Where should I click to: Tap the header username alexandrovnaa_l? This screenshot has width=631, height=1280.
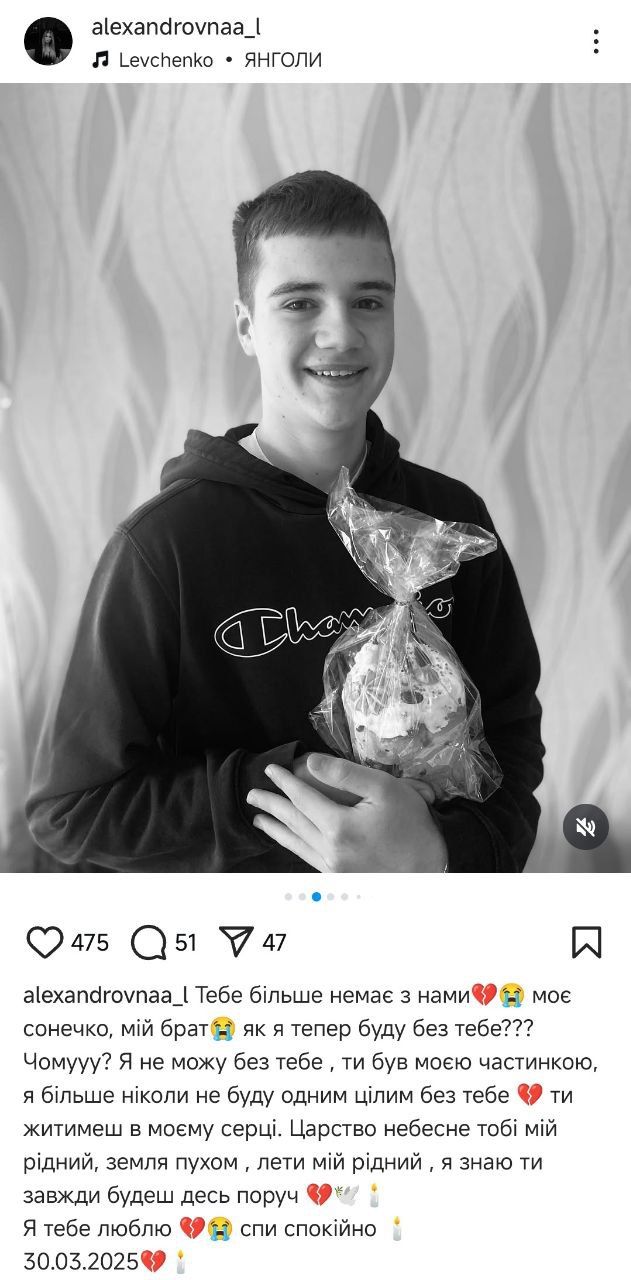[x=176, y=28]
